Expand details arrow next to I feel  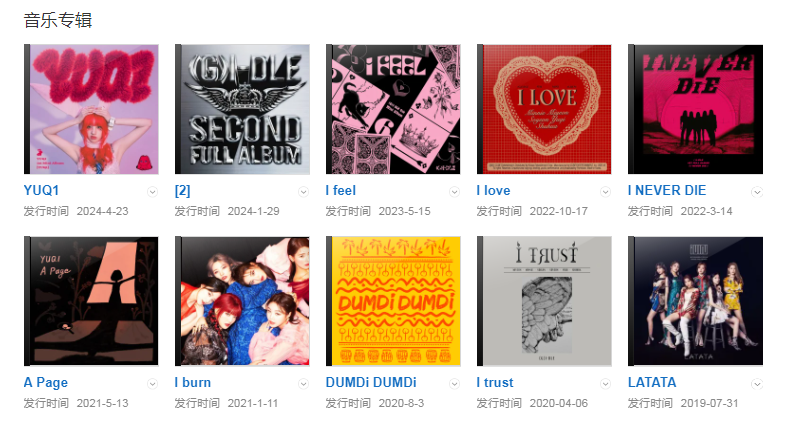click(x=454, y=191)
